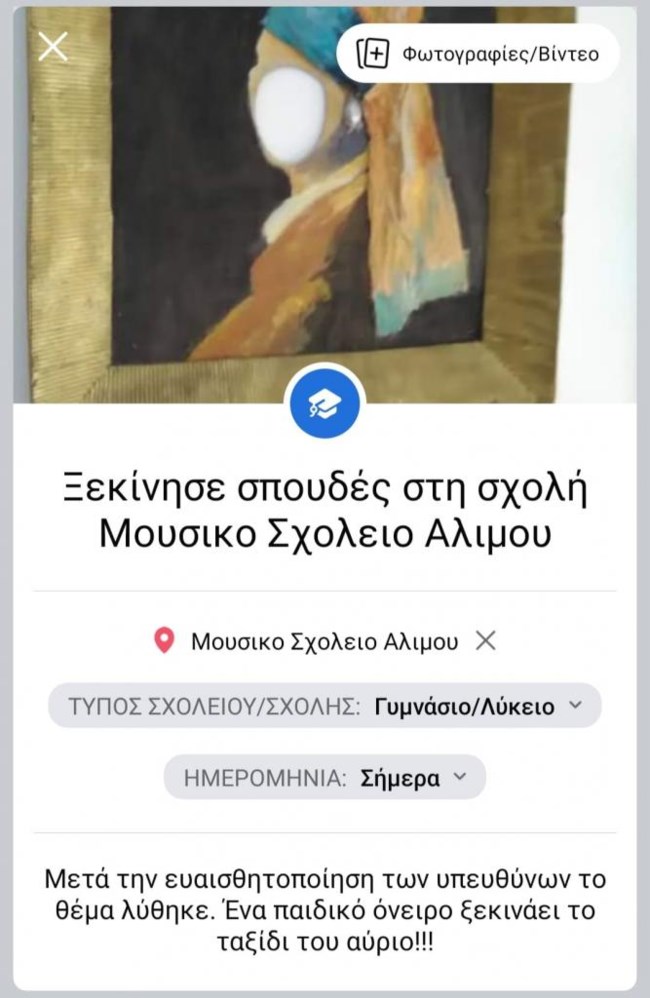Screen dimensions: 650x998
Task: Open the Φωτογραφίες/Βίντεο button
Action: 477,53
